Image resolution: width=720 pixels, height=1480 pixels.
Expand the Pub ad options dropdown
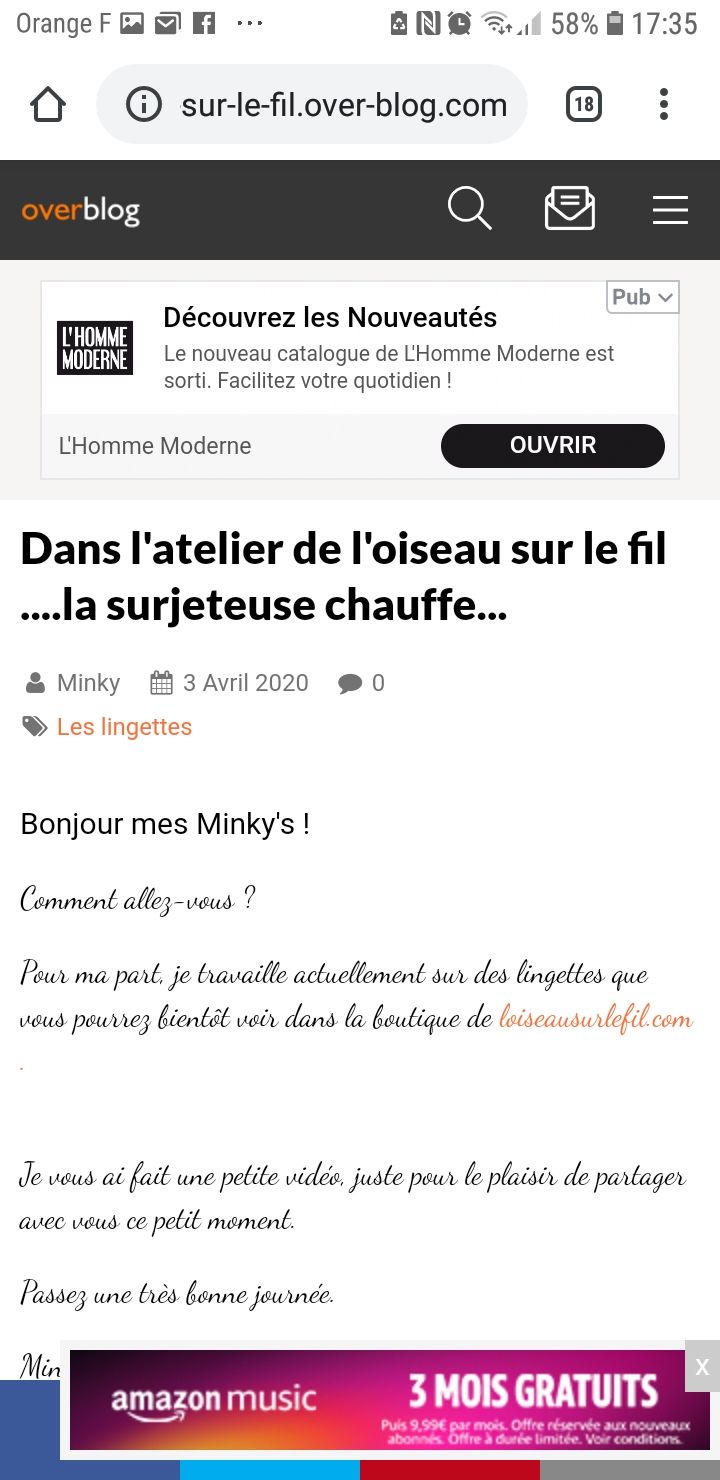[x=642, y=297]
